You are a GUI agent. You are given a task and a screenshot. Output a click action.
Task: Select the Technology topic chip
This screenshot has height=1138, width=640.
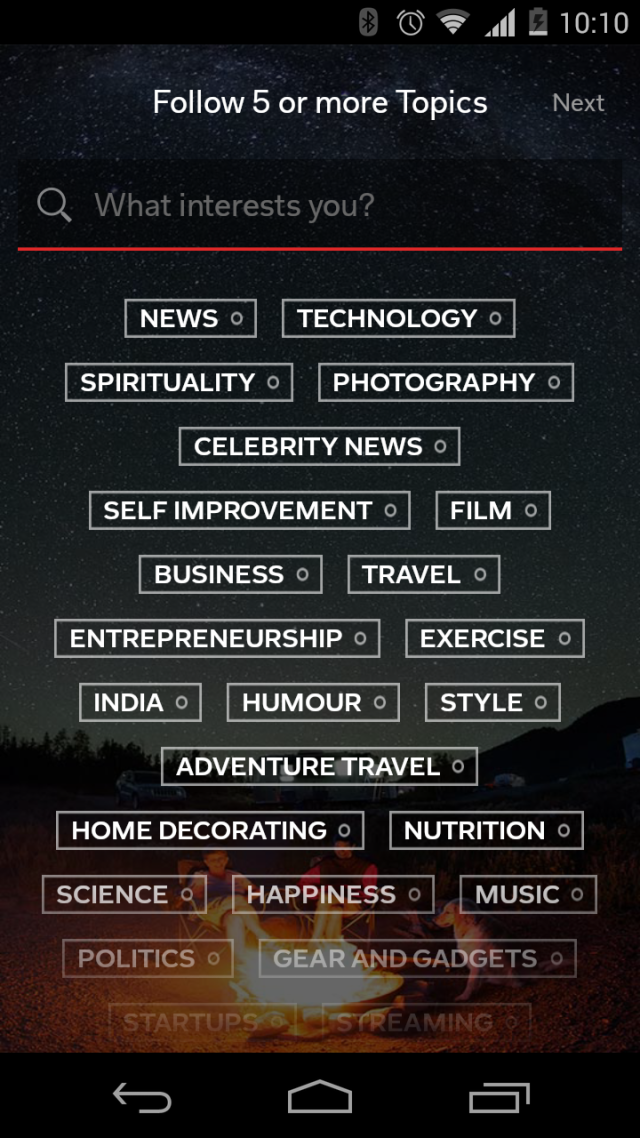[398, 319]
